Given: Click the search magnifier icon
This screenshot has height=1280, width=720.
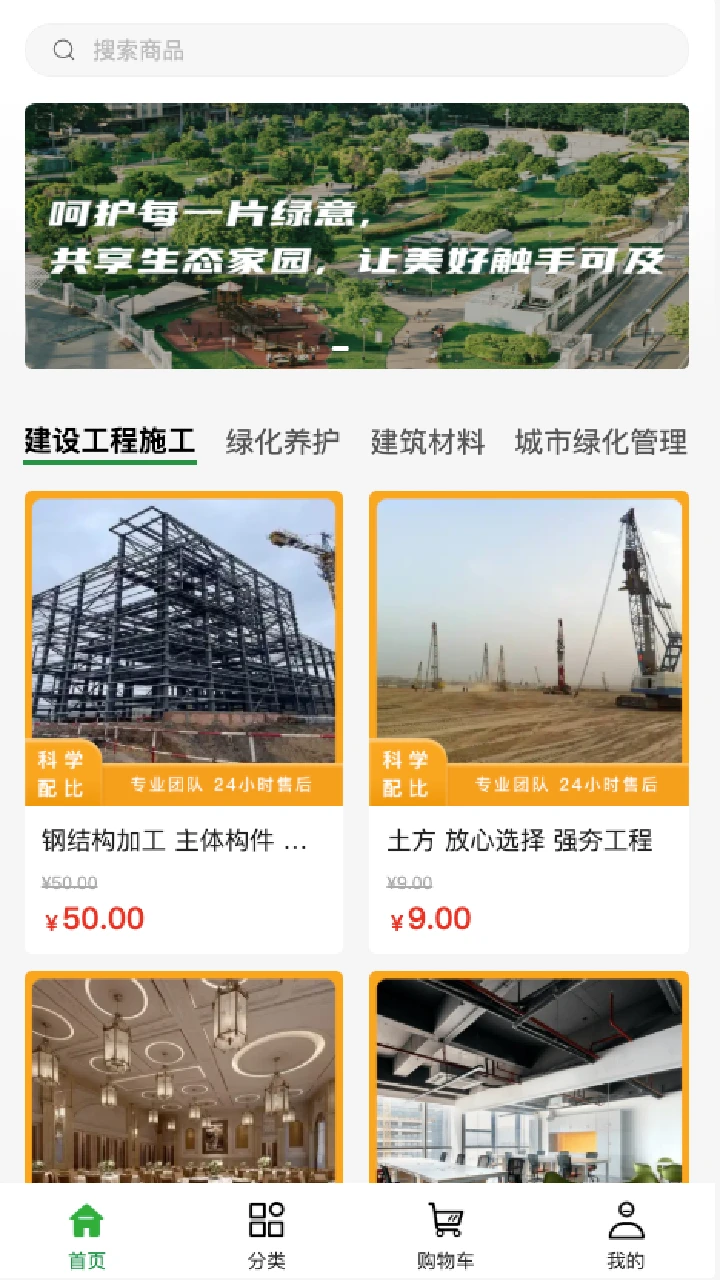Looking at the screenshot, I should point(63,50).
